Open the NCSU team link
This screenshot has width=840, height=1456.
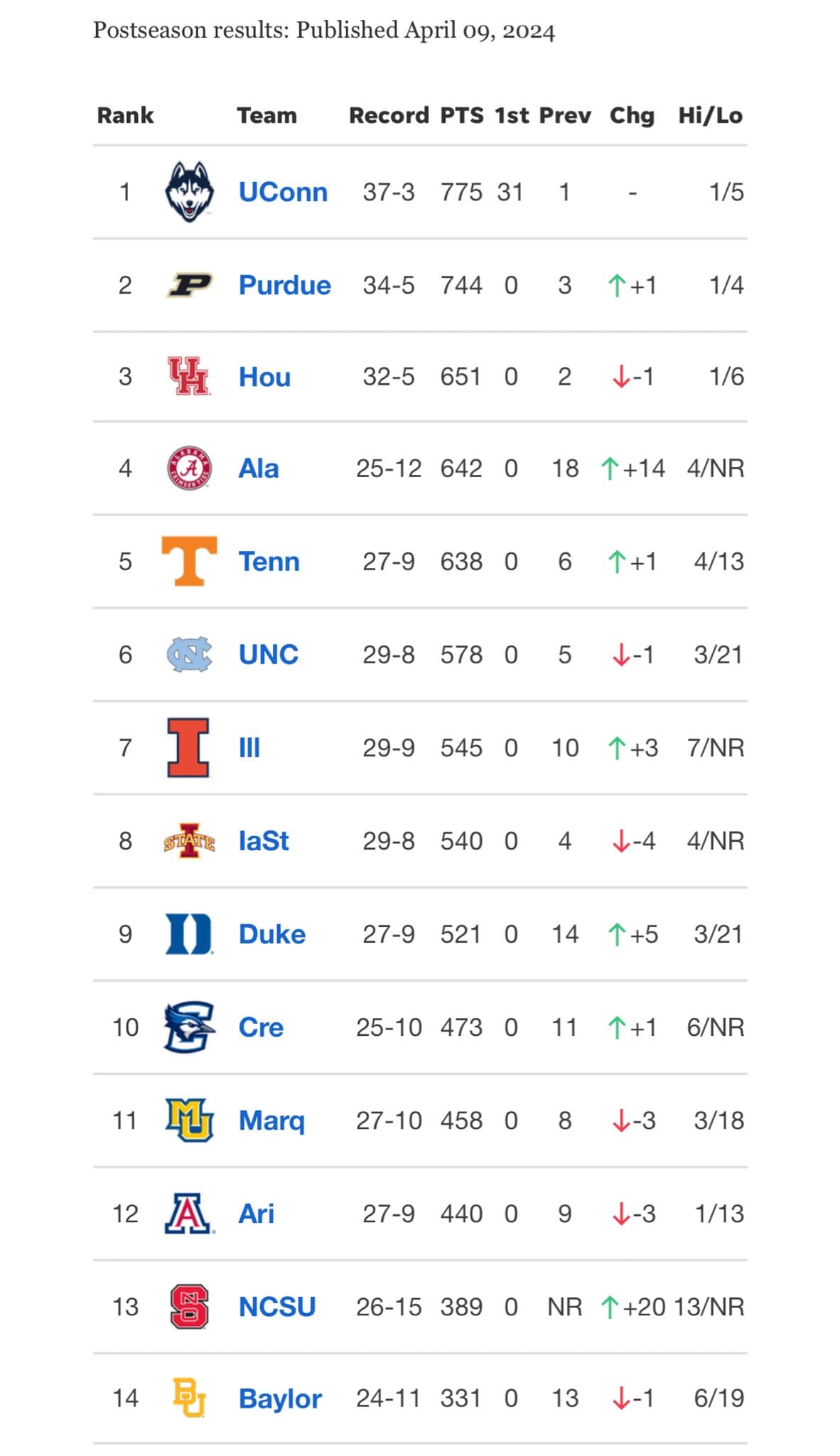click(x=277, y=1307)
